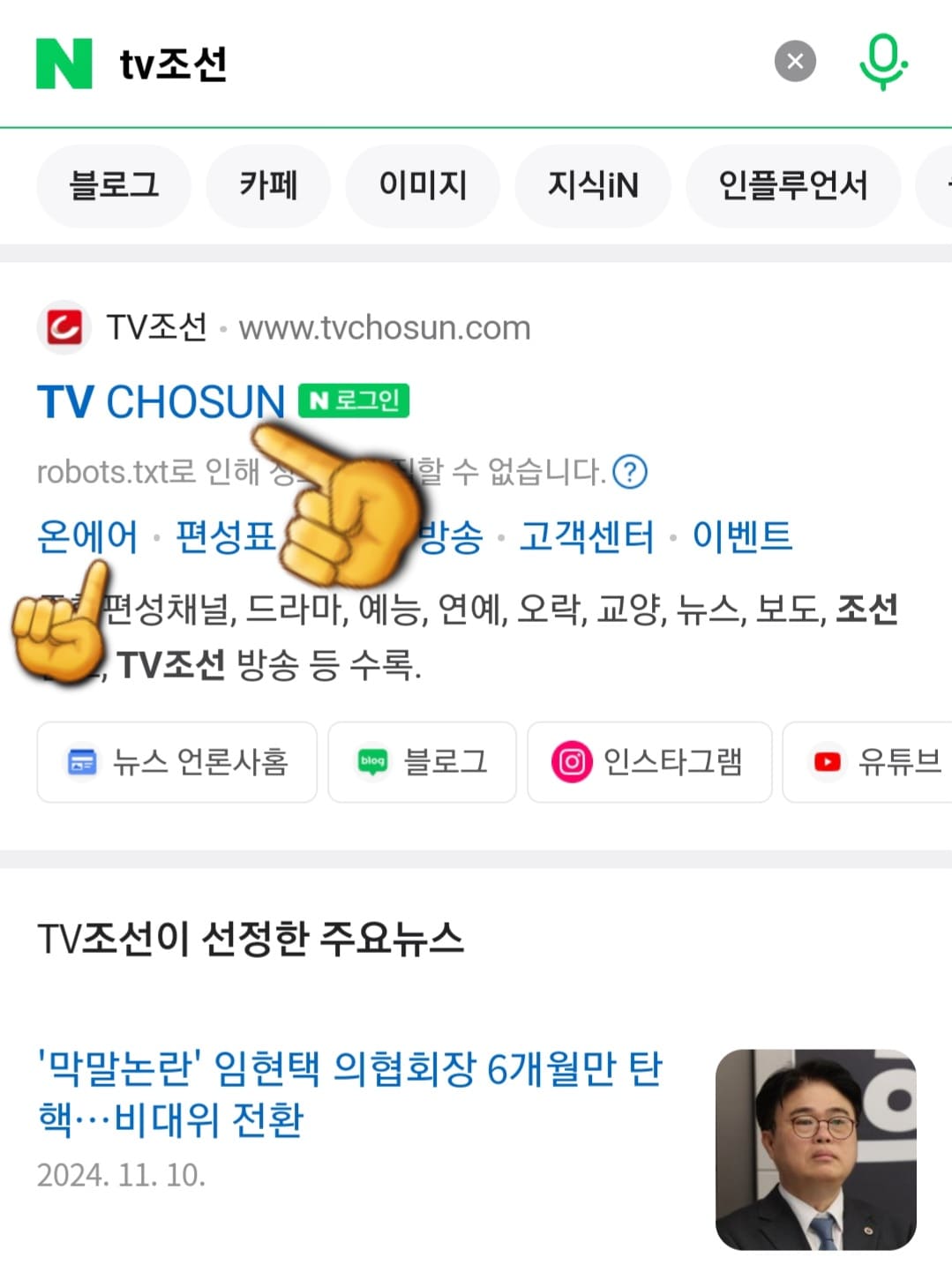
Task: Click the newspaper icon beside 뉴스 언론사홈
Action: coord(82,762)
